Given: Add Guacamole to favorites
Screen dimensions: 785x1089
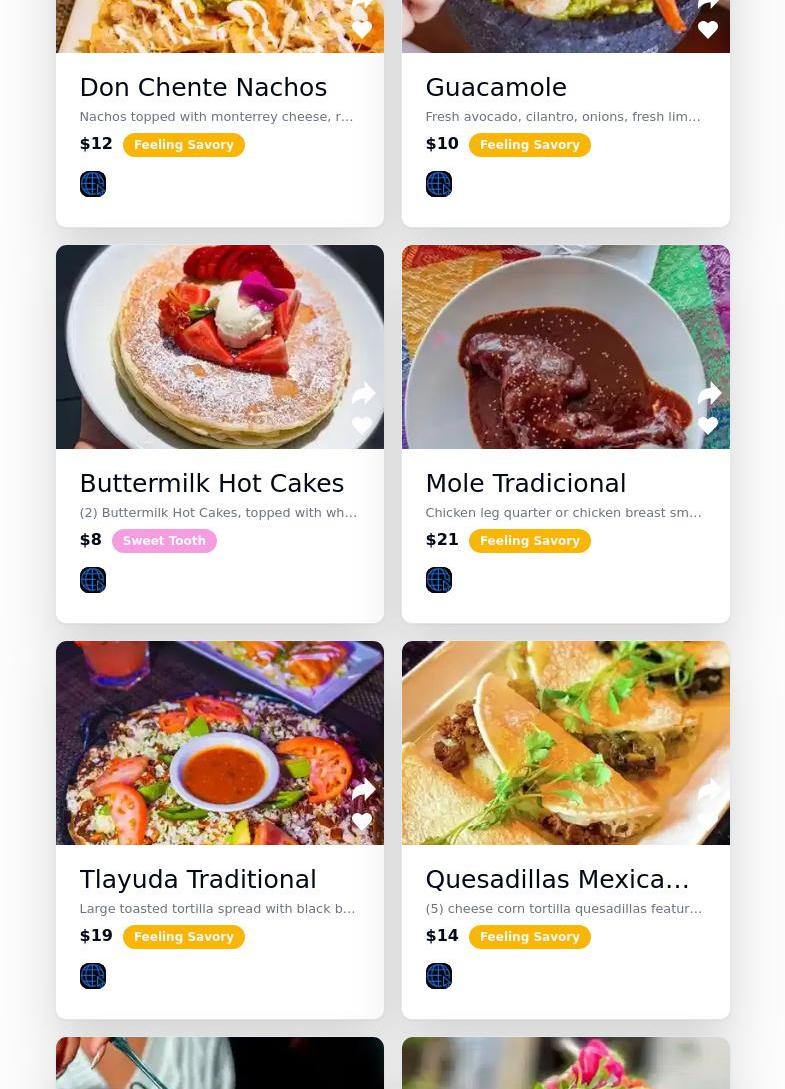Looking at the screenshot, I should point(708,30).
